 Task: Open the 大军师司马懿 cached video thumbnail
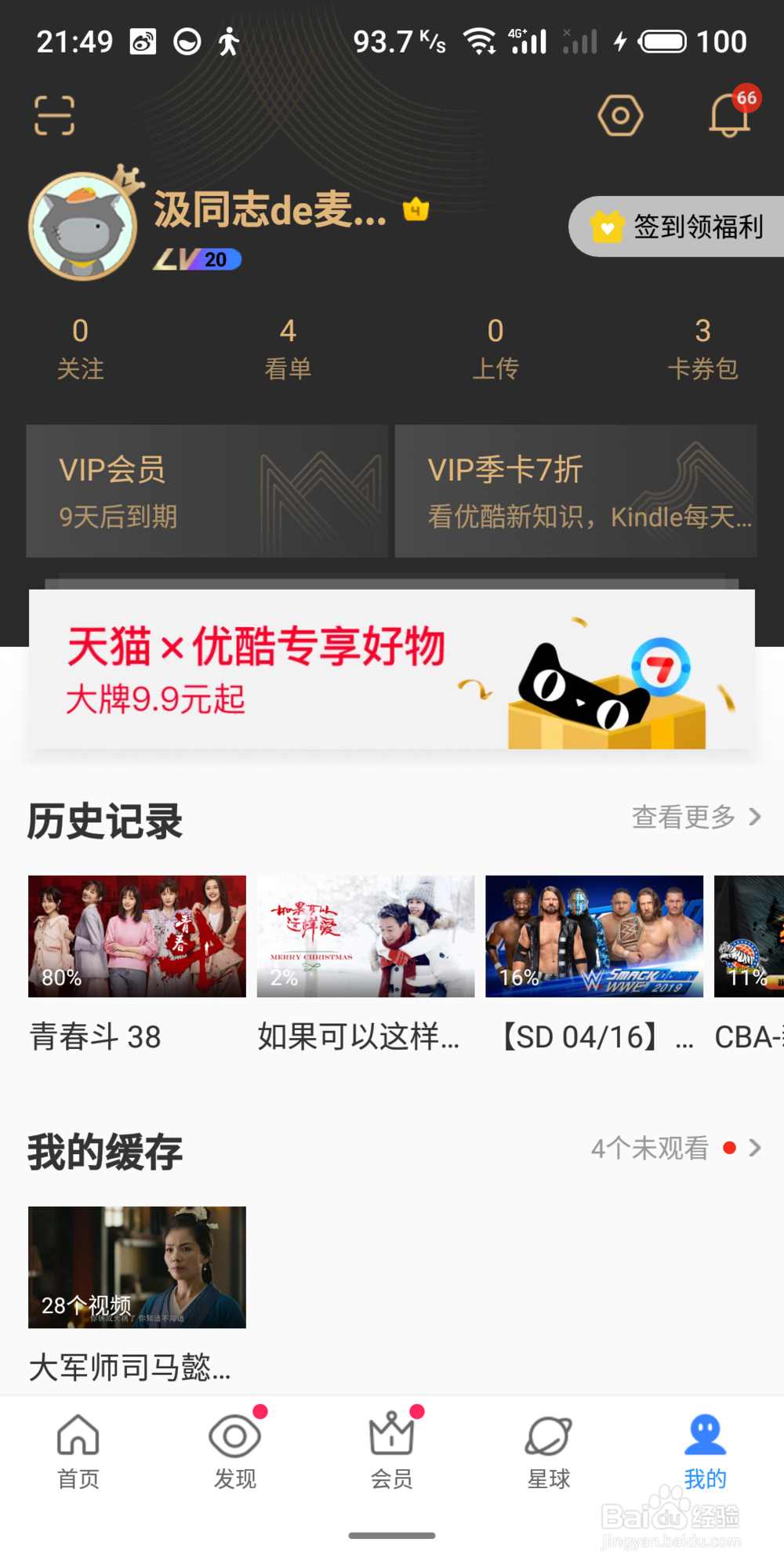[x=136, y=1267]
